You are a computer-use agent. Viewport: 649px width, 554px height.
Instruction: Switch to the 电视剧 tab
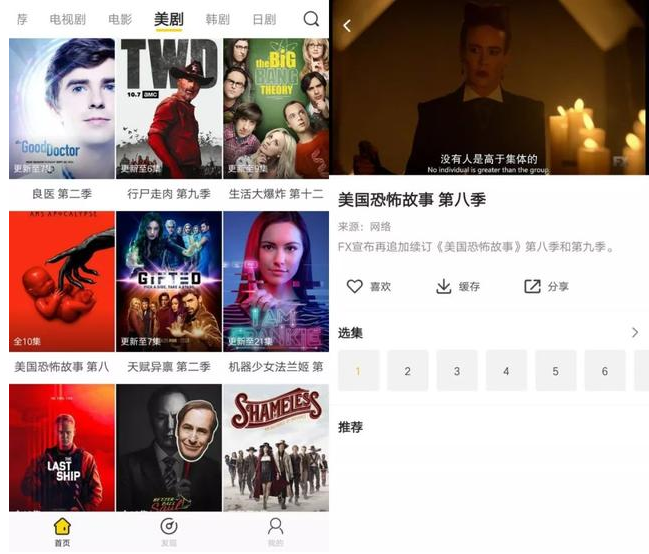point(68,19)
